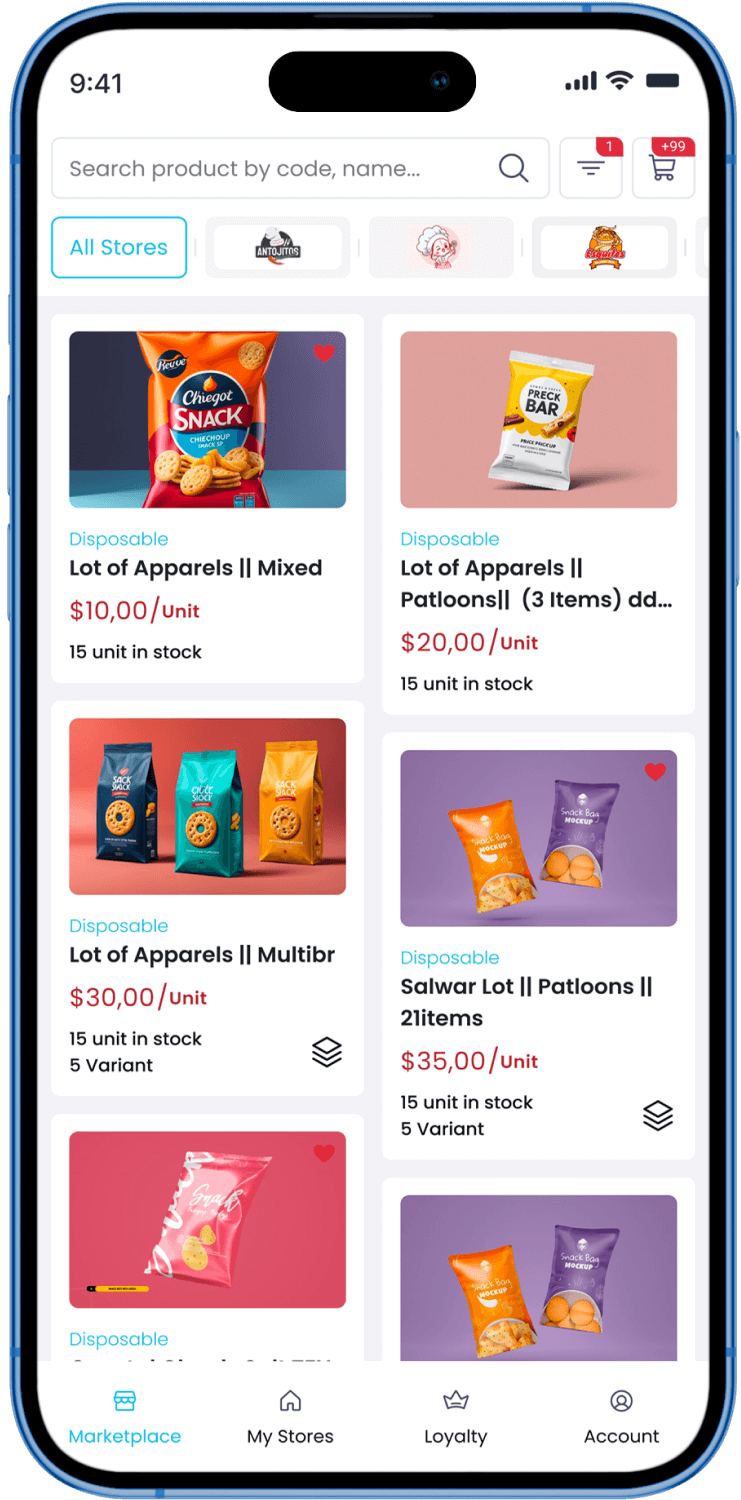Go to the Loyalty tab

pos(455,1417)
